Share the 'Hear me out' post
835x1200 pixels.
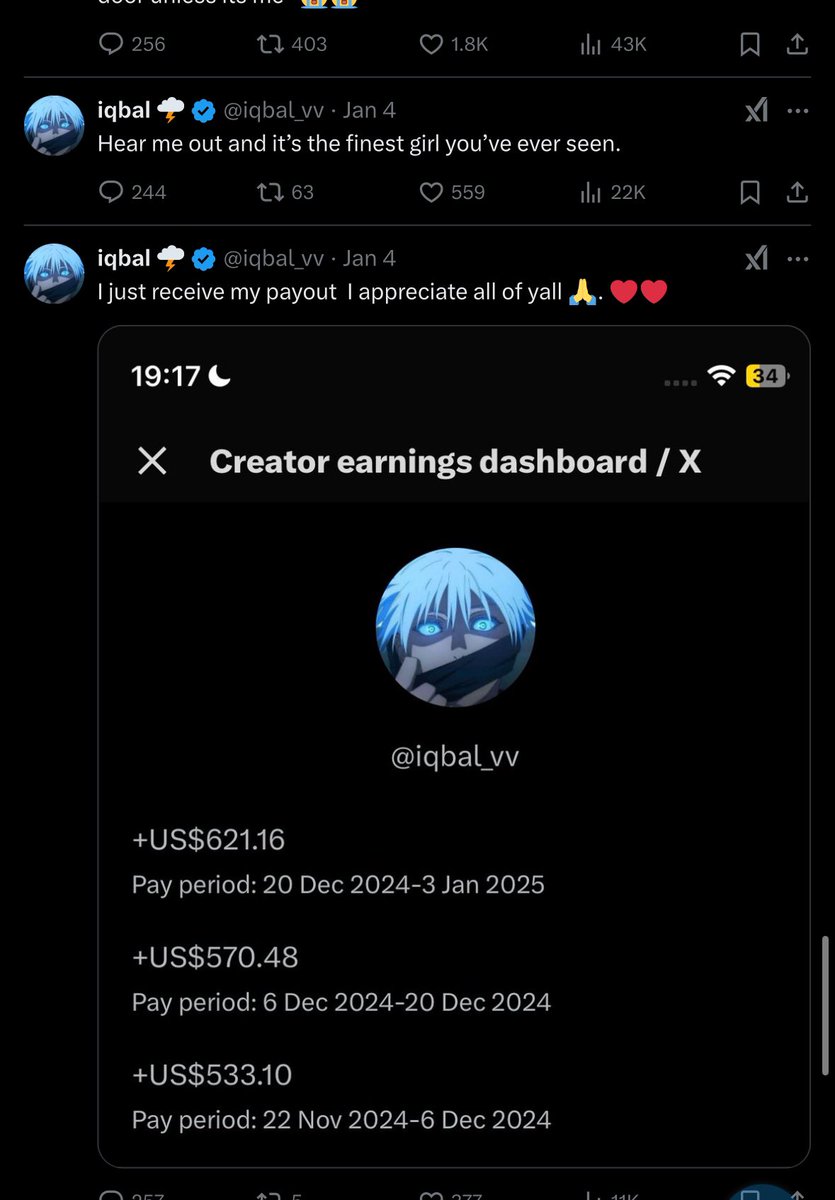click(797, 192)
